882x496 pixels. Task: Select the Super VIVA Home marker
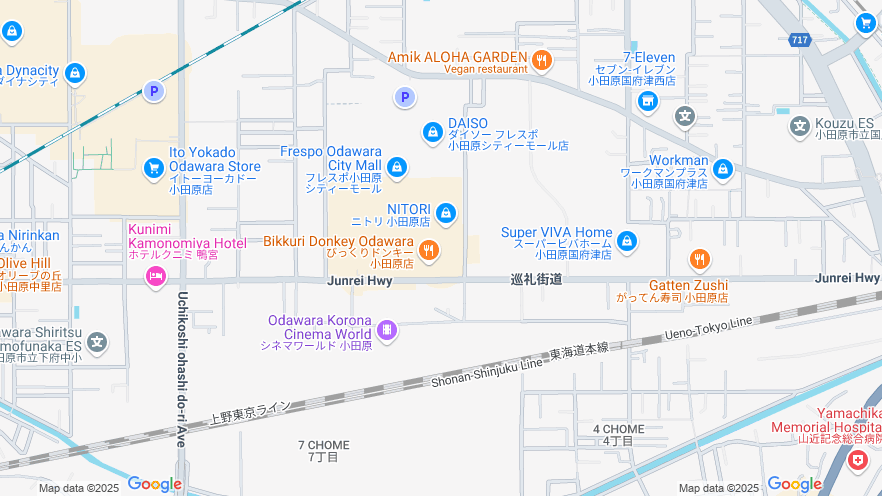[627, 240]
